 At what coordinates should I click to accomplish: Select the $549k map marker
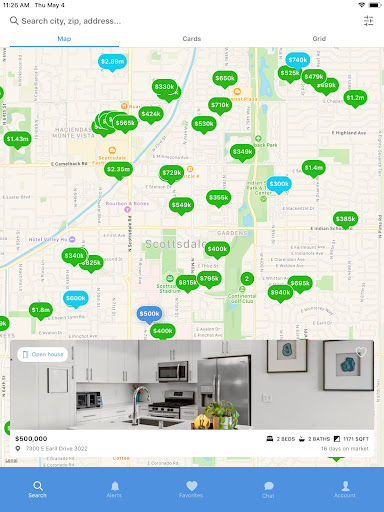[181, 205]
